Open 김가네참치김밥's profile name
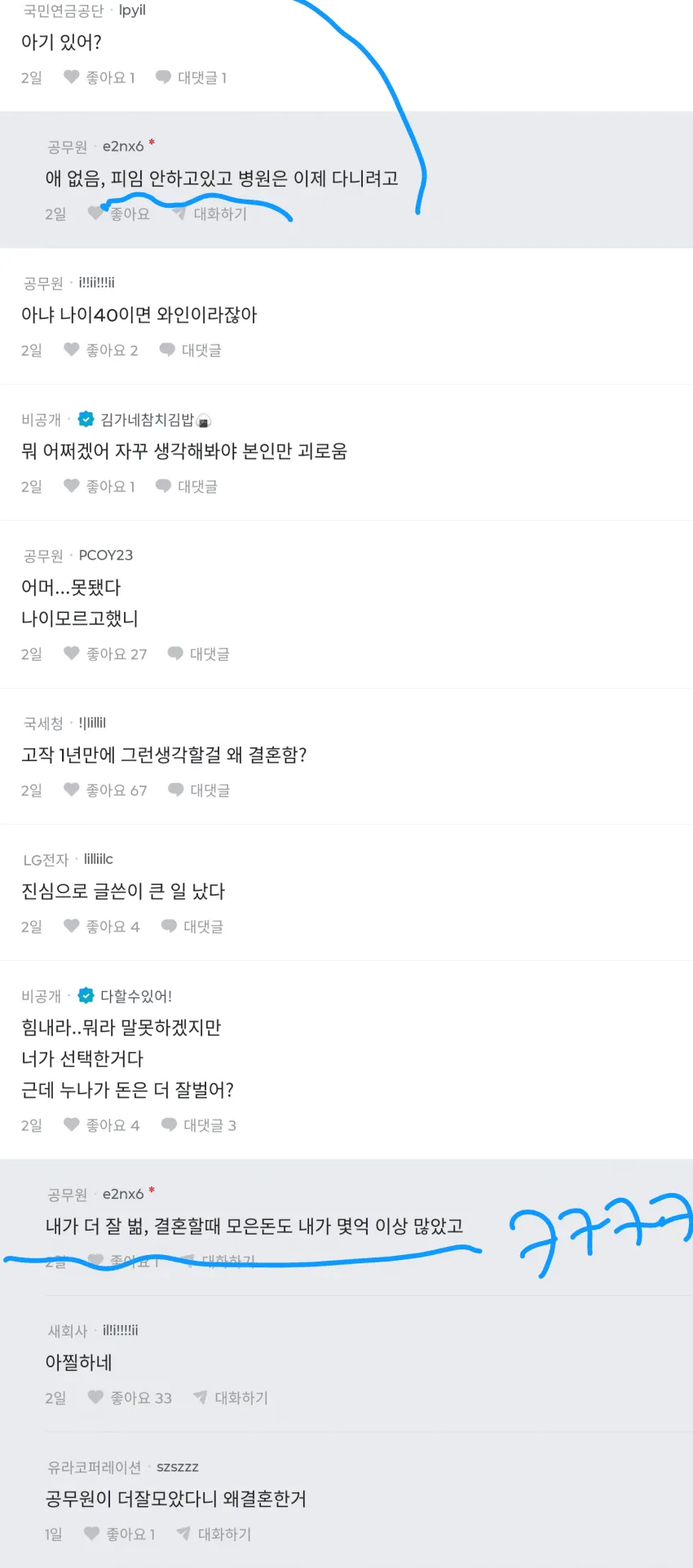This screenshot has height=1568, width=693. (x=147, y=420)
